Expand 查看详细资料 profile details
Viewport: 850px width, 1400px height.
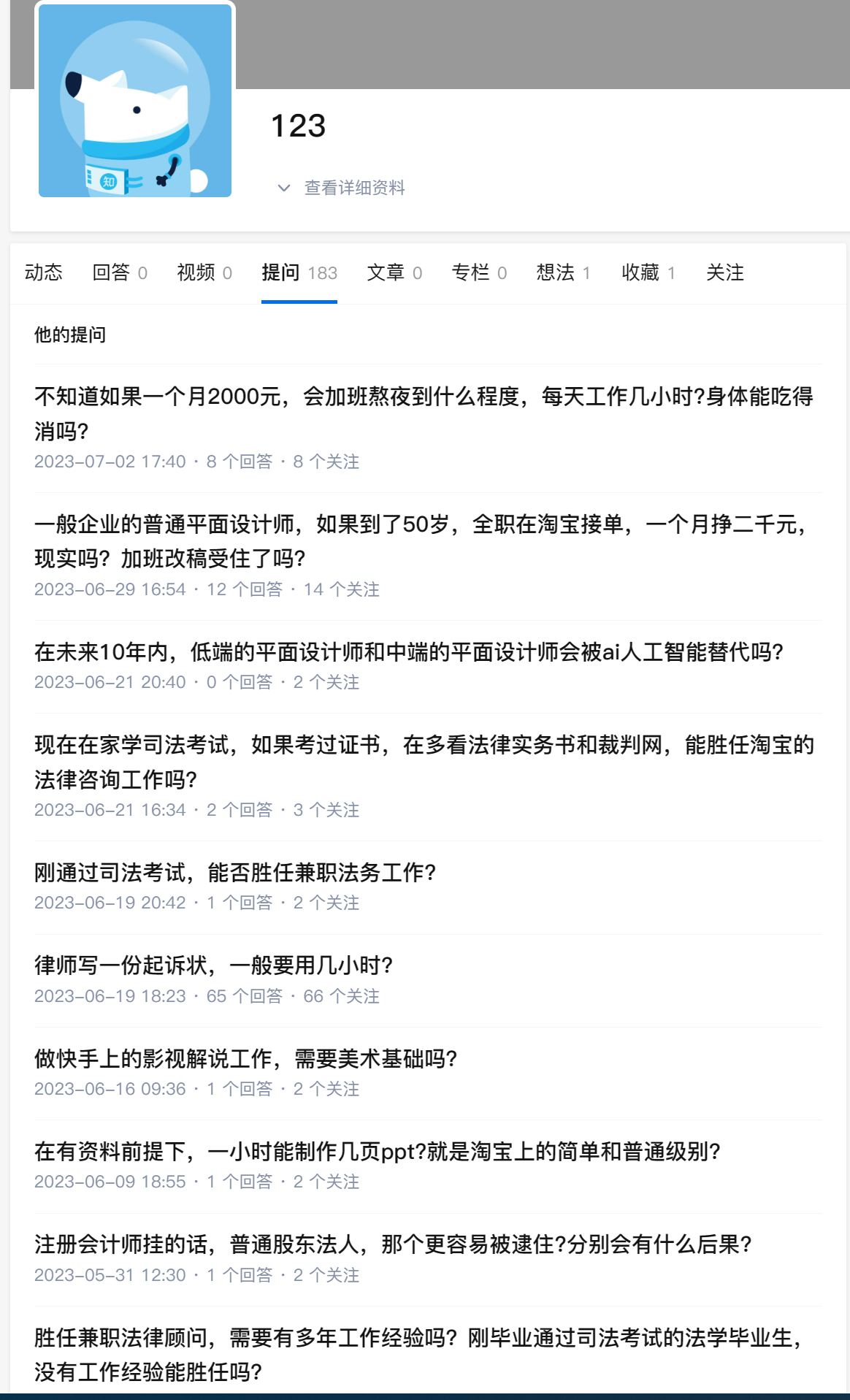[341, 188]
